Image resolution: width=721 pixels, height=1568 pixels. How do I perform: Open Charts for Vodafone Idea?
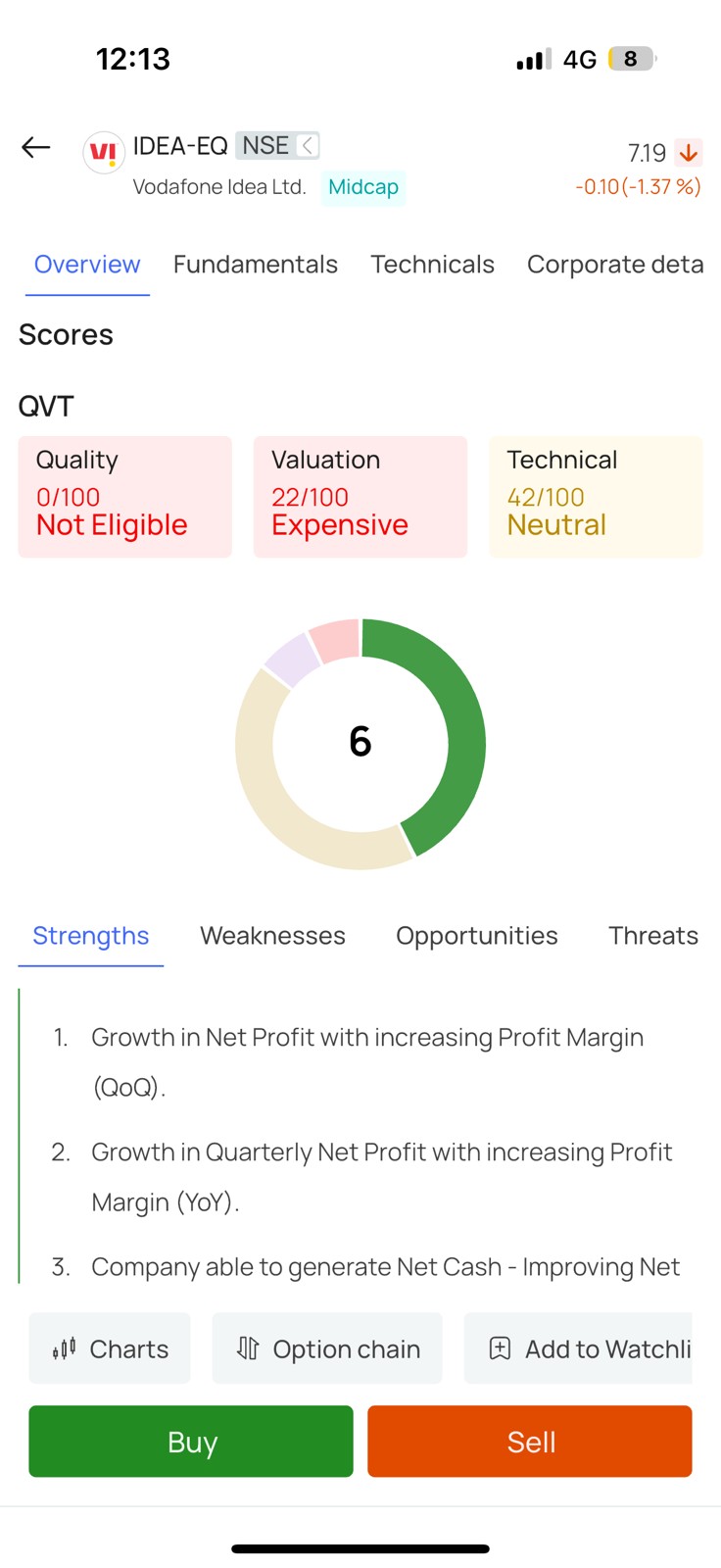tap(110, 1348)
